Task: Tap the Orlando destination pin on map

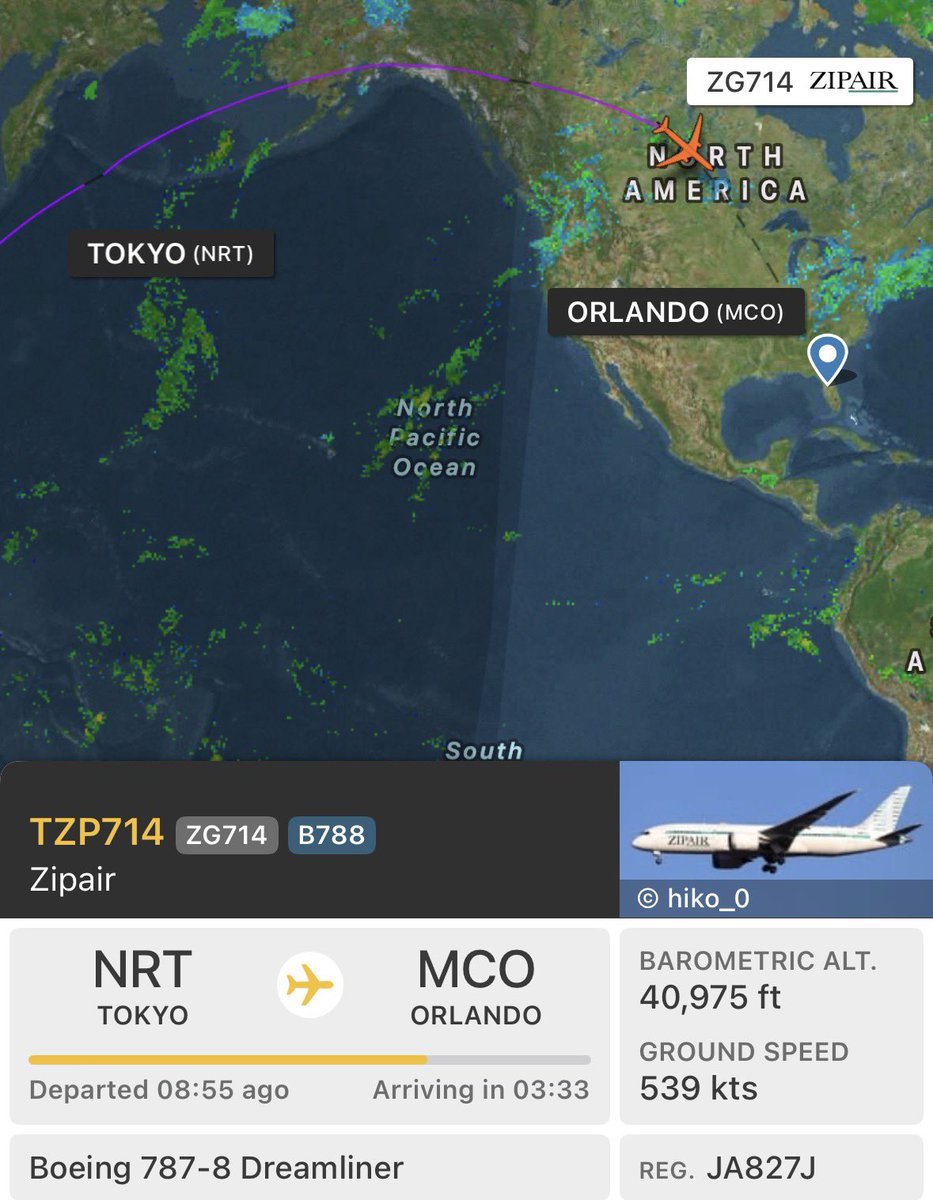Action: (827, 358)
